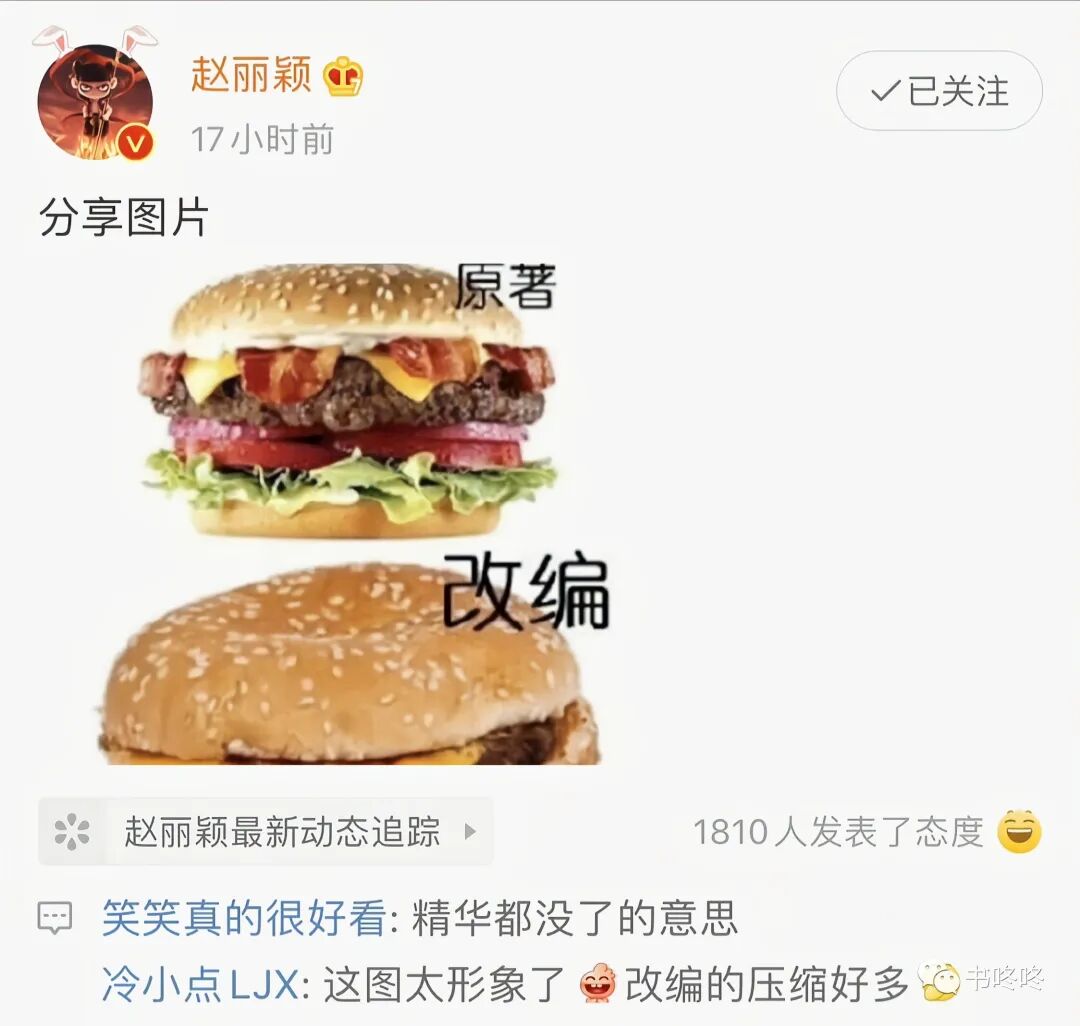Open commenter 冷小点LJX's profile
This screenshot has height=1026, width=1080.
tap(201, 985)
